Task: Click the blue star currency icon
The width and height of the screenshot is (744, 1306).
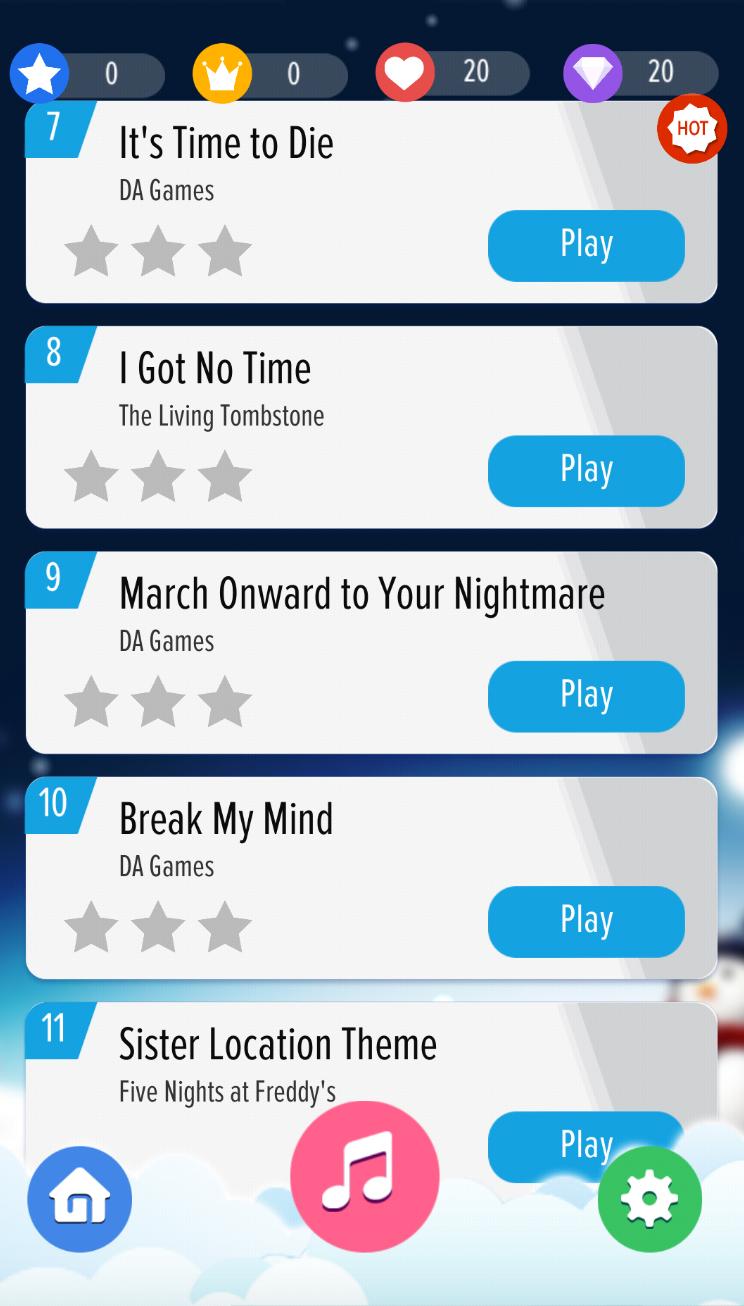Action: [x=38, y=72]
